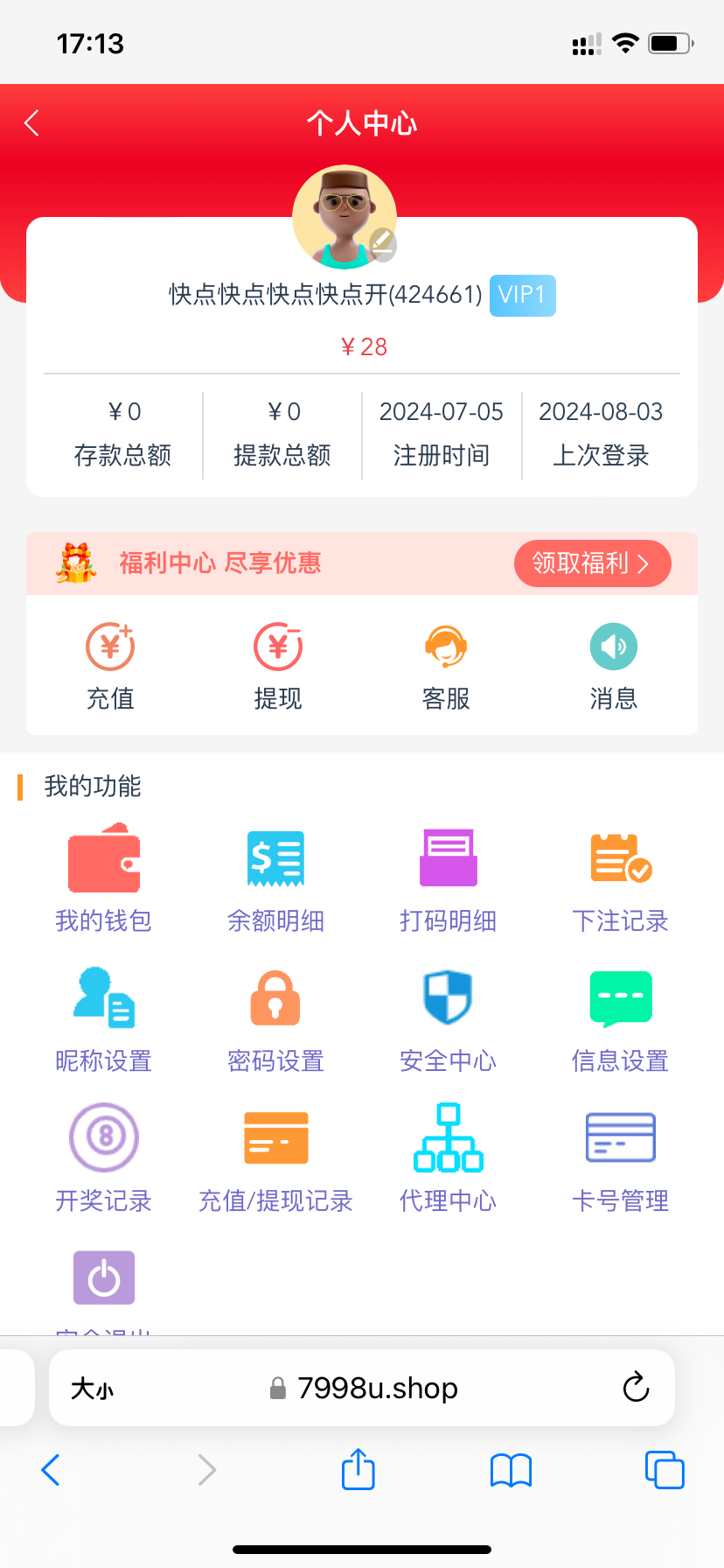Open 打码明细
Screen dimensions: 724x1568
[x=448, y=878]
